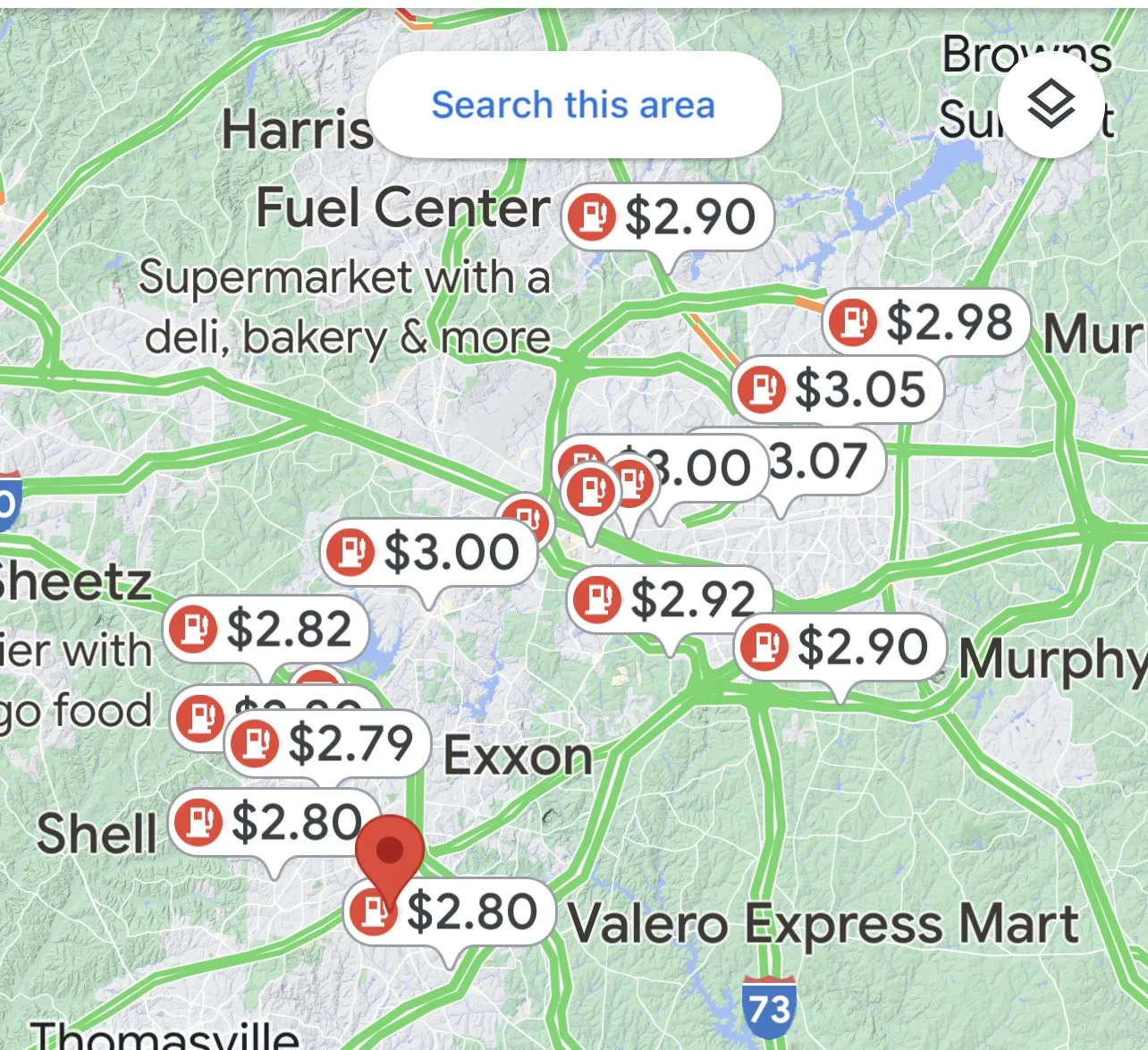Open the $2.80 pin by Valero Express Mart
Image resolution: width=1148 pixels, height=1050 pixels.
[x=449, y=912]
